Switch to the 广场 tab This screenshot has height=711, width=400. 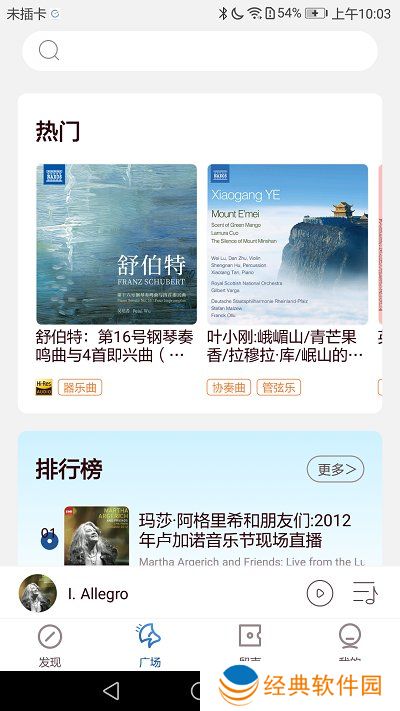coord(150,646)
